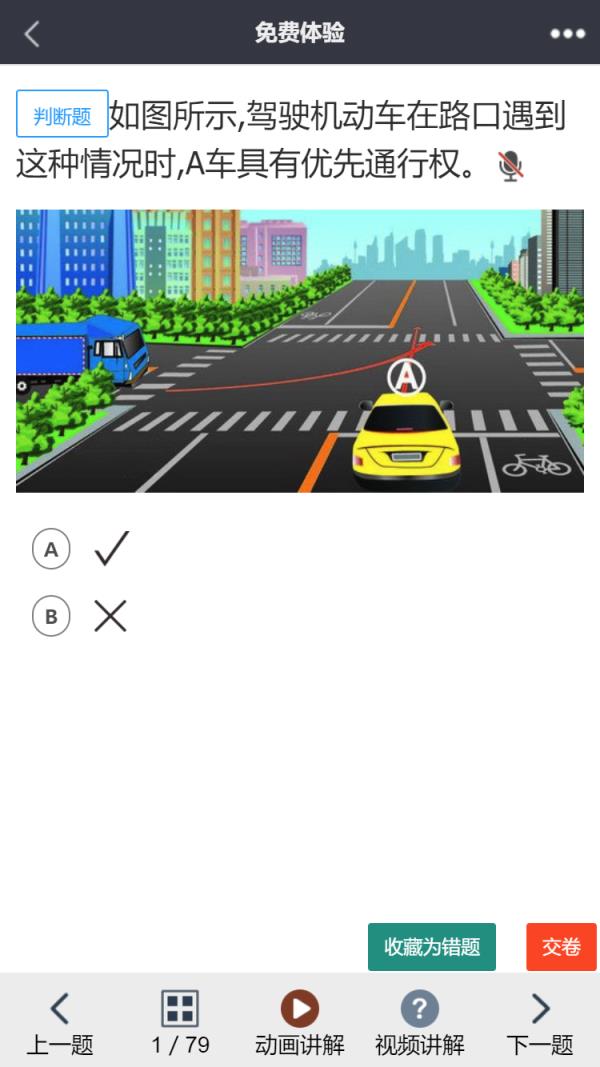
Task: Tap 收藏为错题 to save the question
Action: (x=432, y=947)
